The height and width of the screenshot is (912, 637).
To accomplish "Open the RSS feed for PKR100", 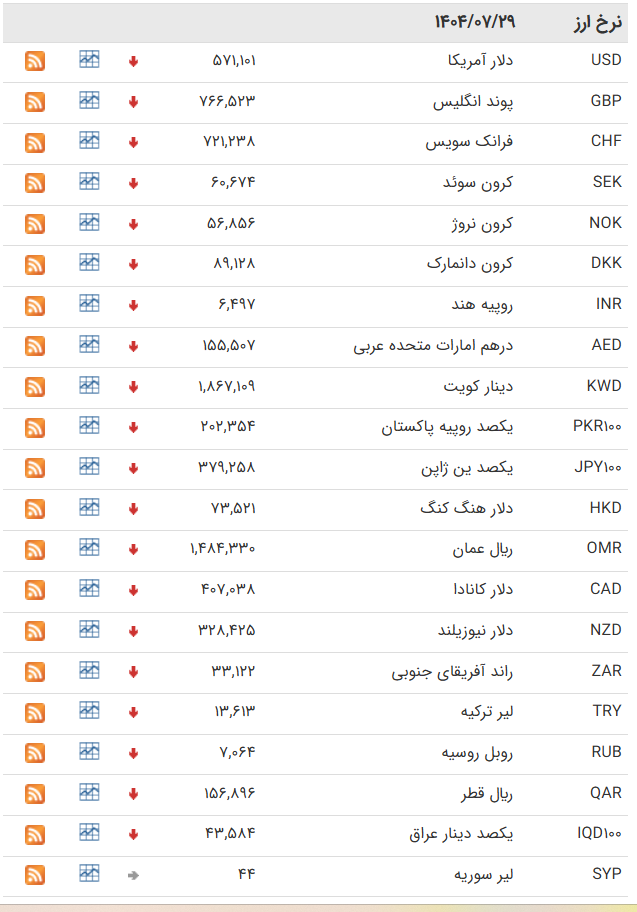I will click(35, 428).
